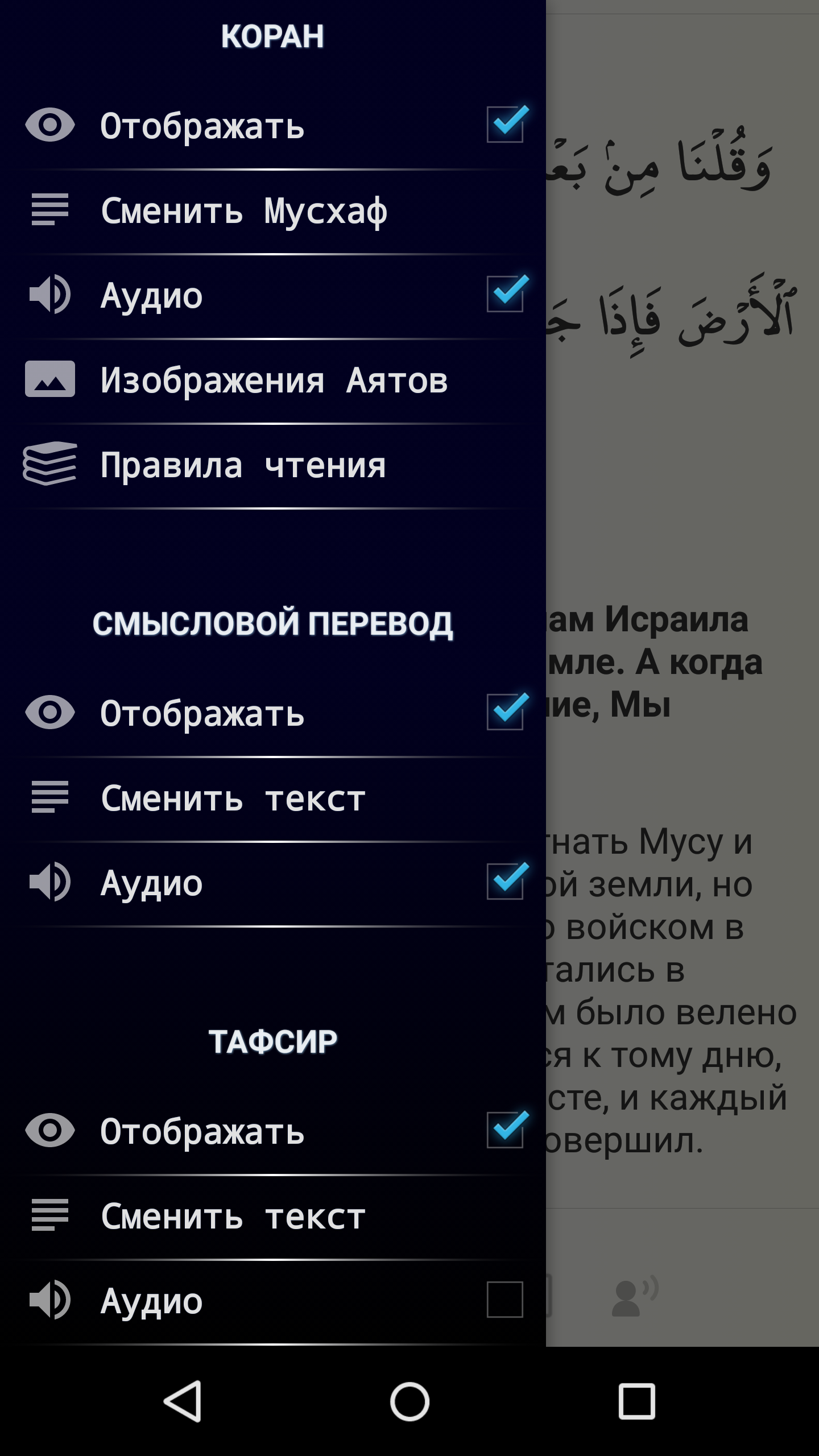The width and height of the screenshot is (819, 1456).
Task: Enable Аудио checkbox under the Тафсир section
Action: [x=505, y=1300]
